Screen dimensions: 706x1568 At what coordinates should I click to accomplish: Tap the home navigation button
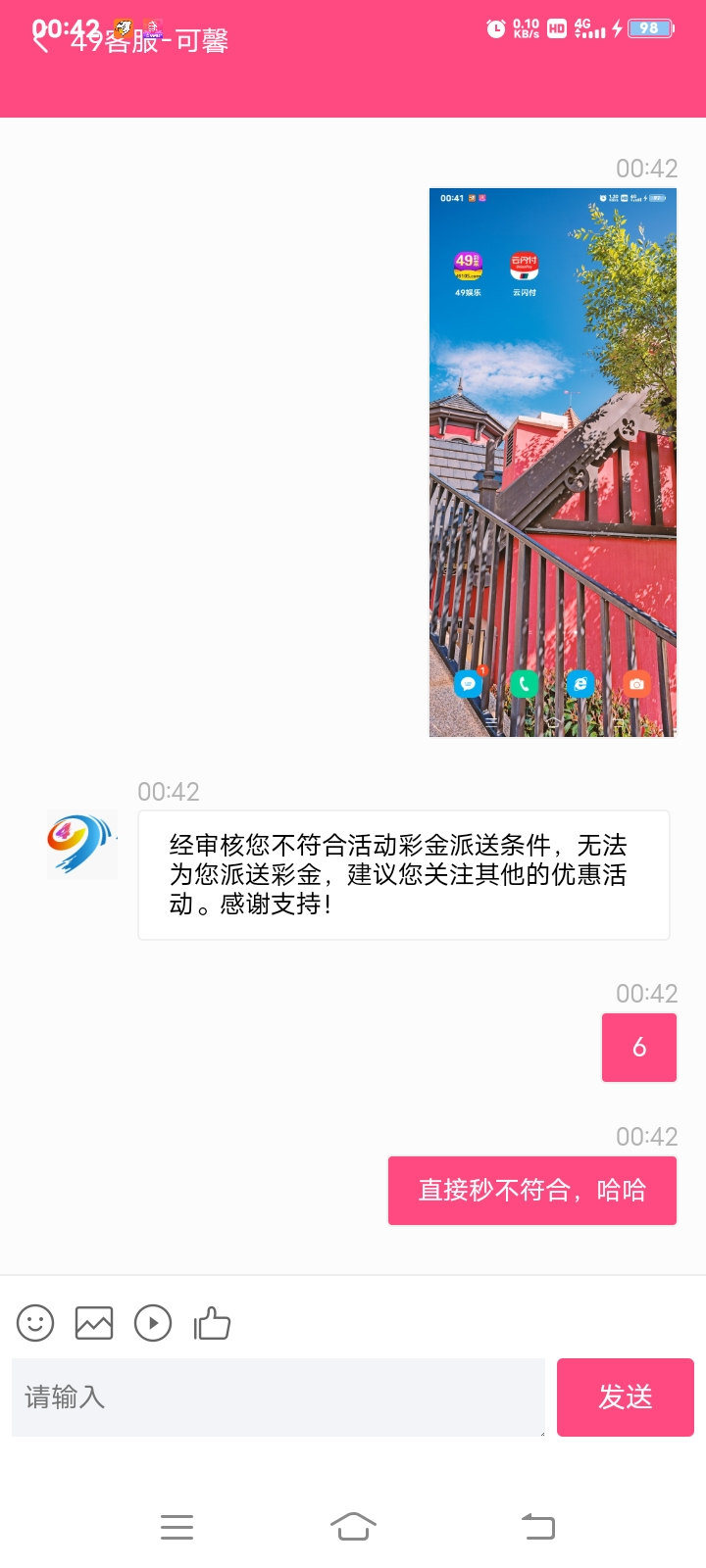(355, 1526)
